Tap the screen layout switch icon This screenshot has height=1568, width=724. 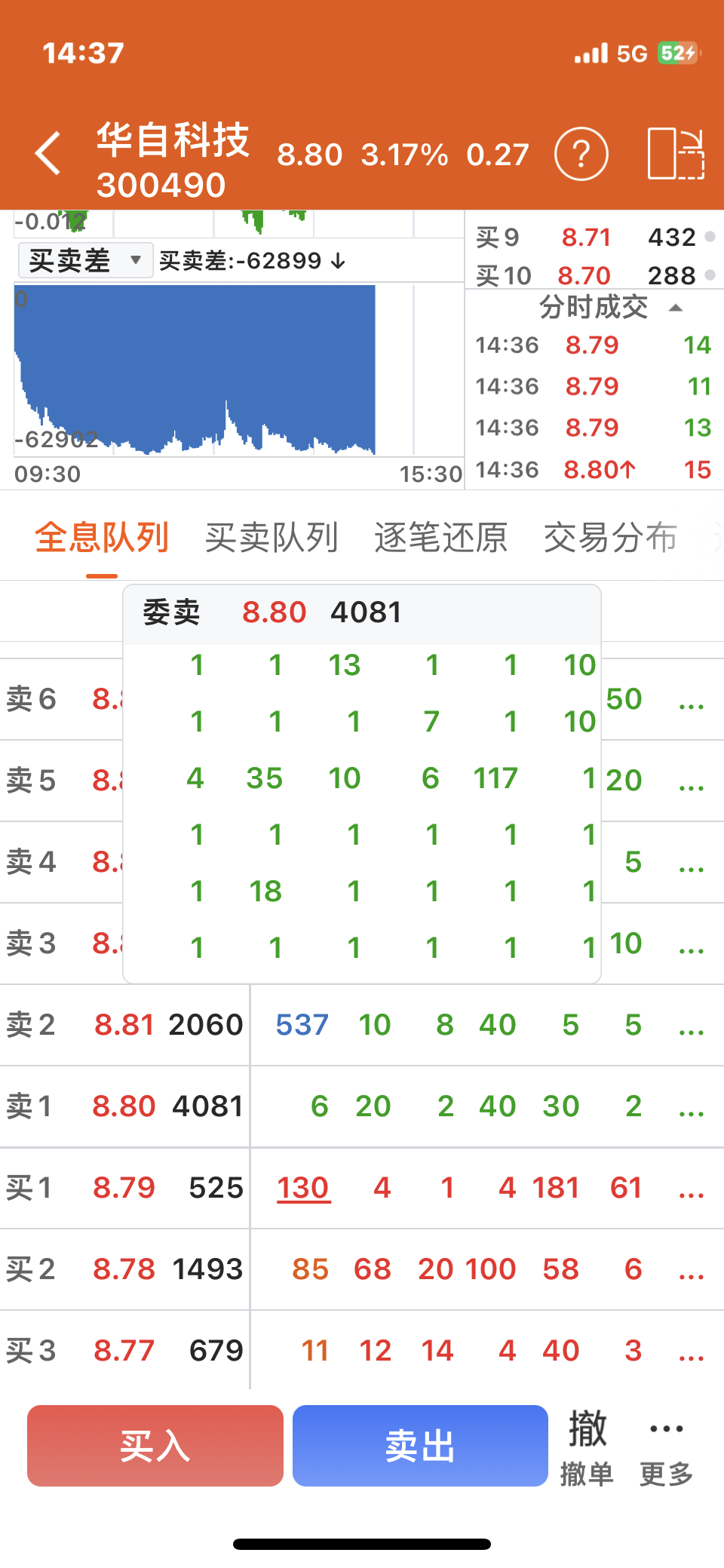point(676,154)
